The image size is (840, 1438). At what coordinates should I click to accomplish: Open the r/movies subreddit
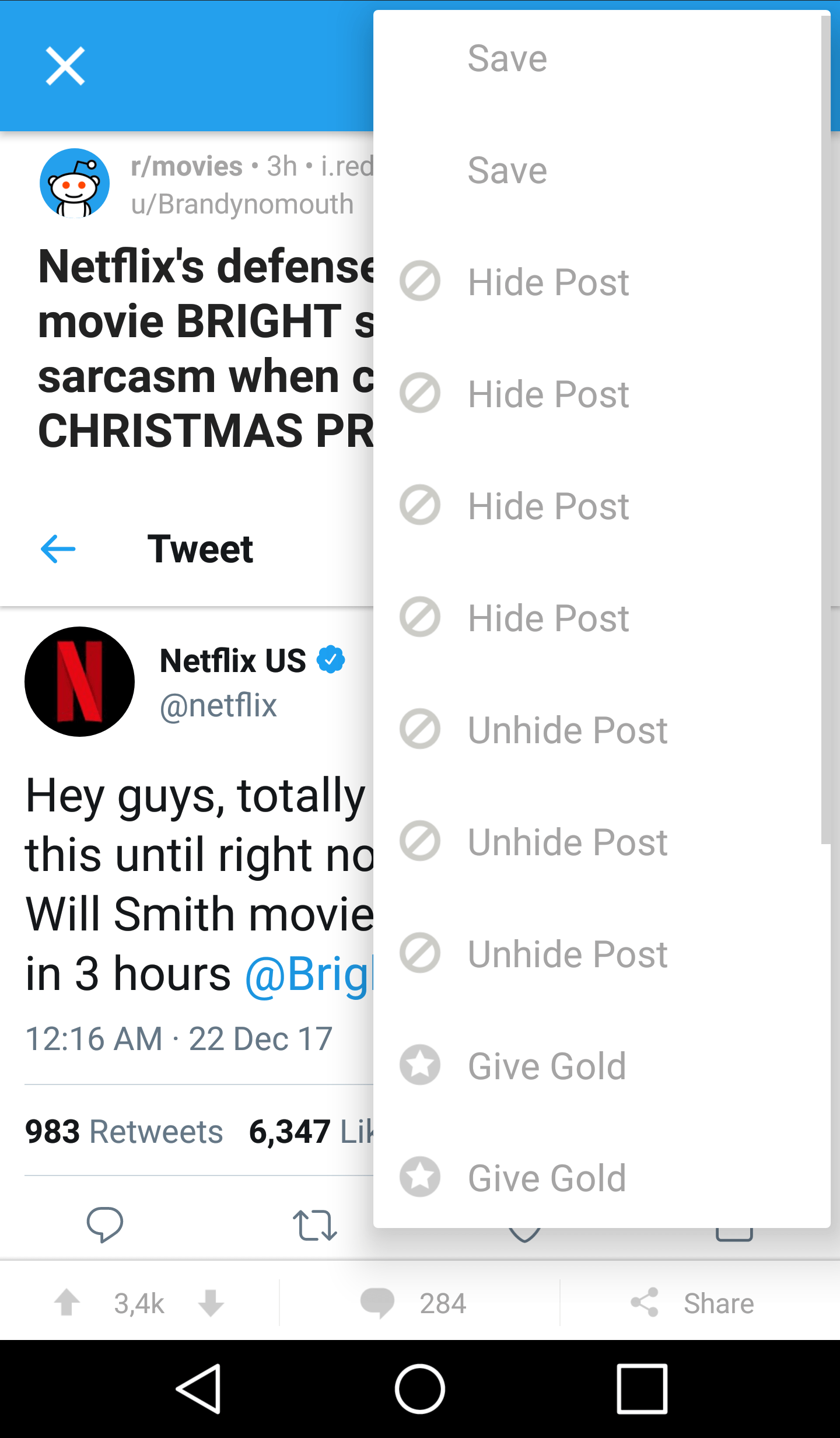pos(187,166)
